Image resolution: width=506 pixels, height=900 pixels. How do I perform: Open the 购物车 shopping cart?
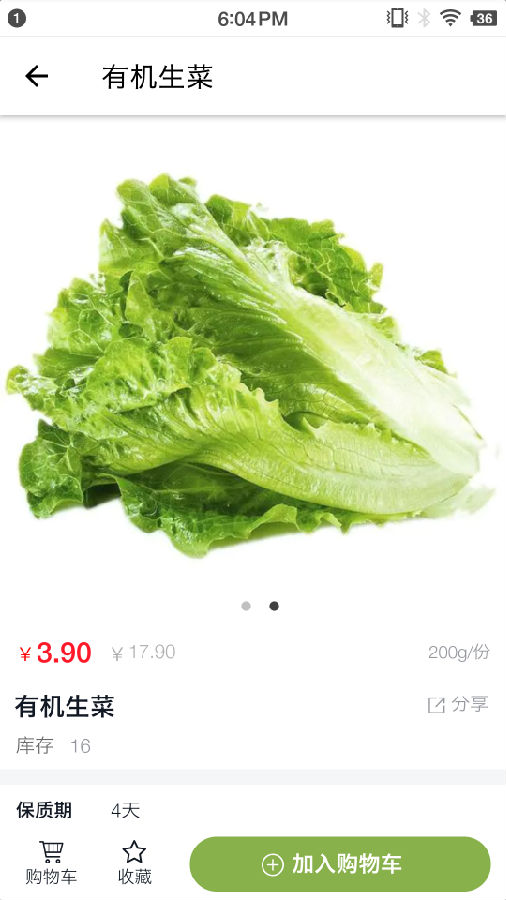coord(51,863)
